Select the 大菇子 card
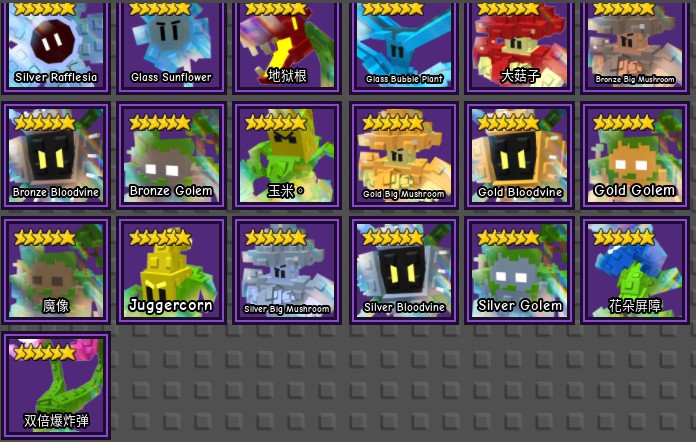 [x=520, y=44]
